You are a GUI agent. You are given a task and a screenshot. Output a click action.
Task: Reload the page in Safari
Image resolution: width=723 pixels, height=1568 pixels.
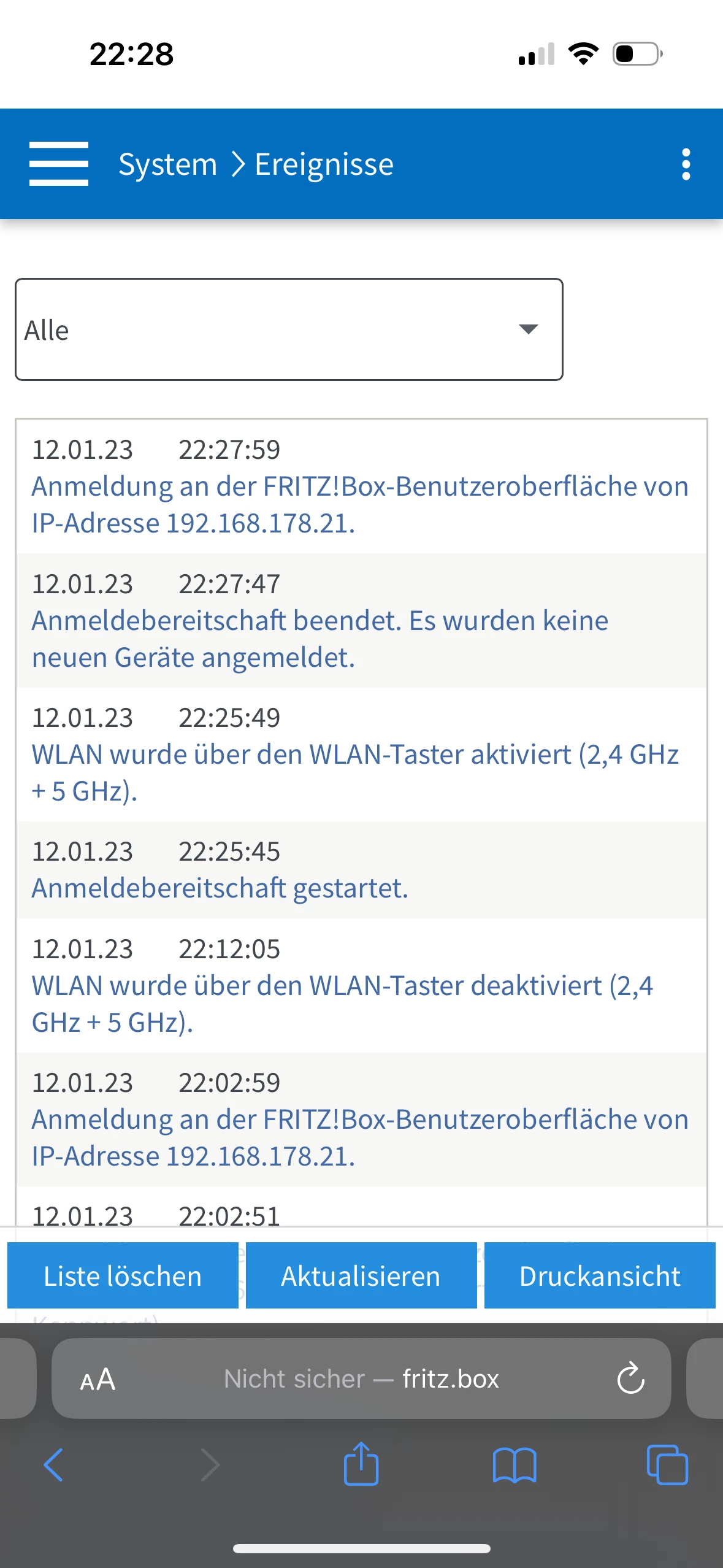[x=630, y=1379]
